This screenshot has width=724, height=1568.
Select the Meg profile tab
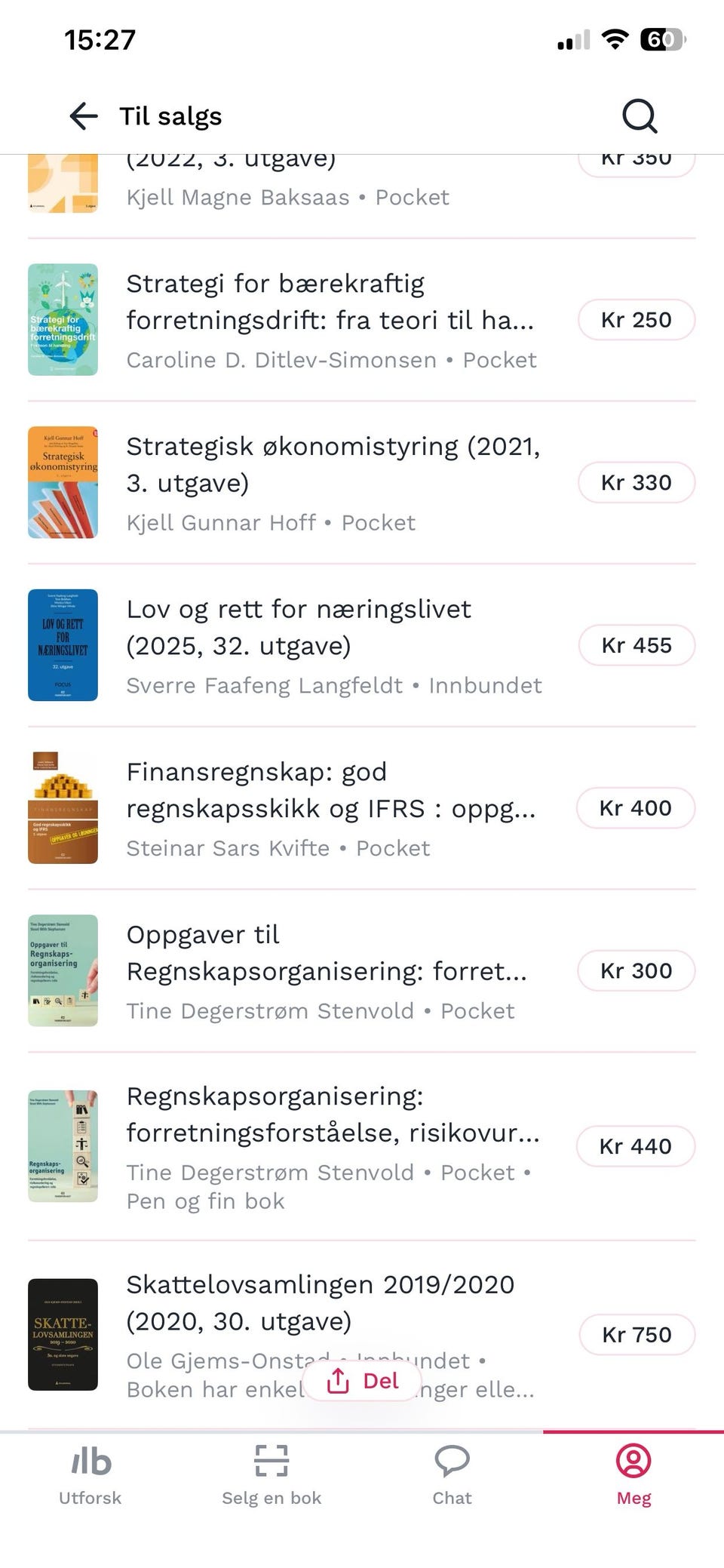pyautogui.click(x=633, y=1475)
